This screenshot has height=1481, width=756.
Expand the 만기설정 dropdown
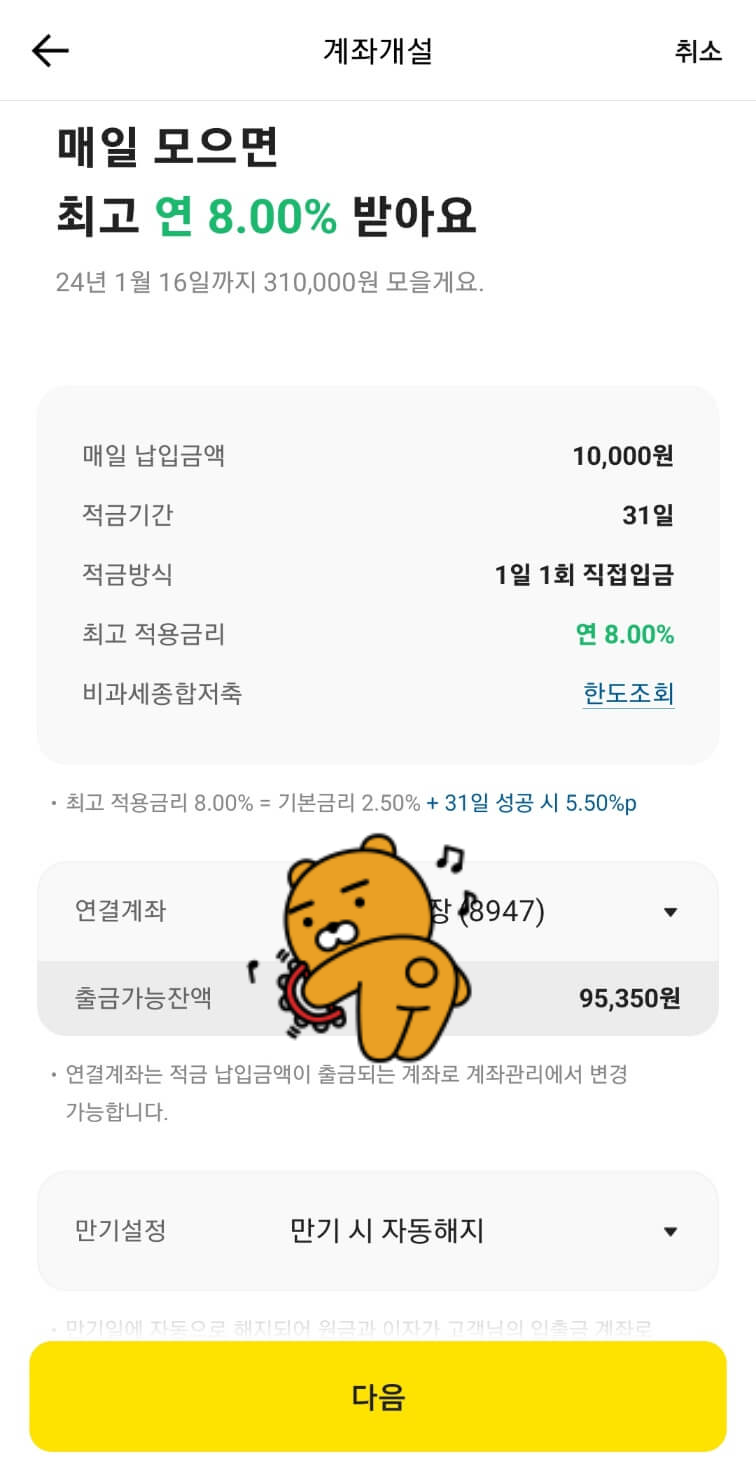pos(378,1231)
